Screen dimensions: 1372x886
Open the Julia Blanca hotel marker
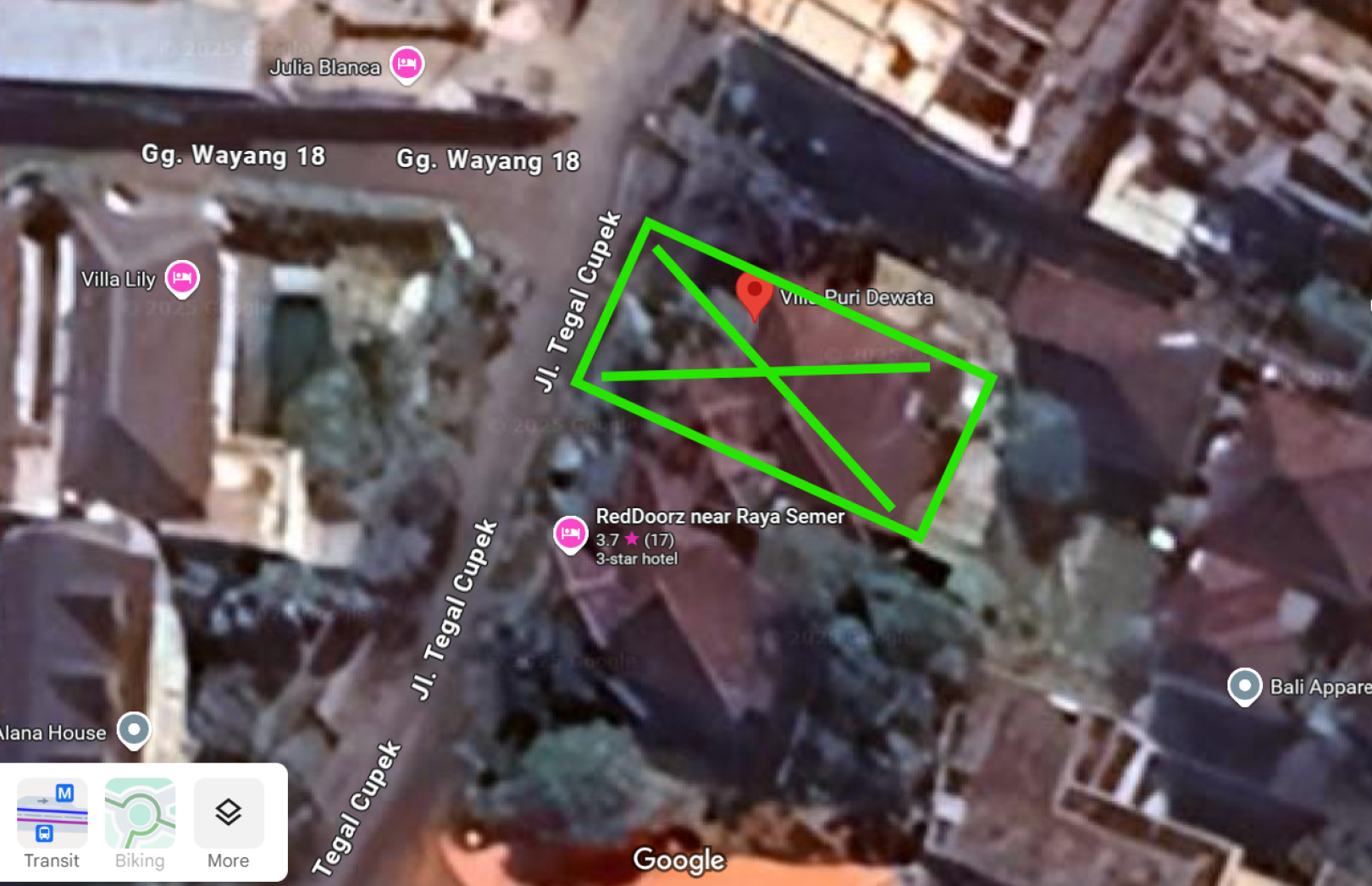pos(407,64)
